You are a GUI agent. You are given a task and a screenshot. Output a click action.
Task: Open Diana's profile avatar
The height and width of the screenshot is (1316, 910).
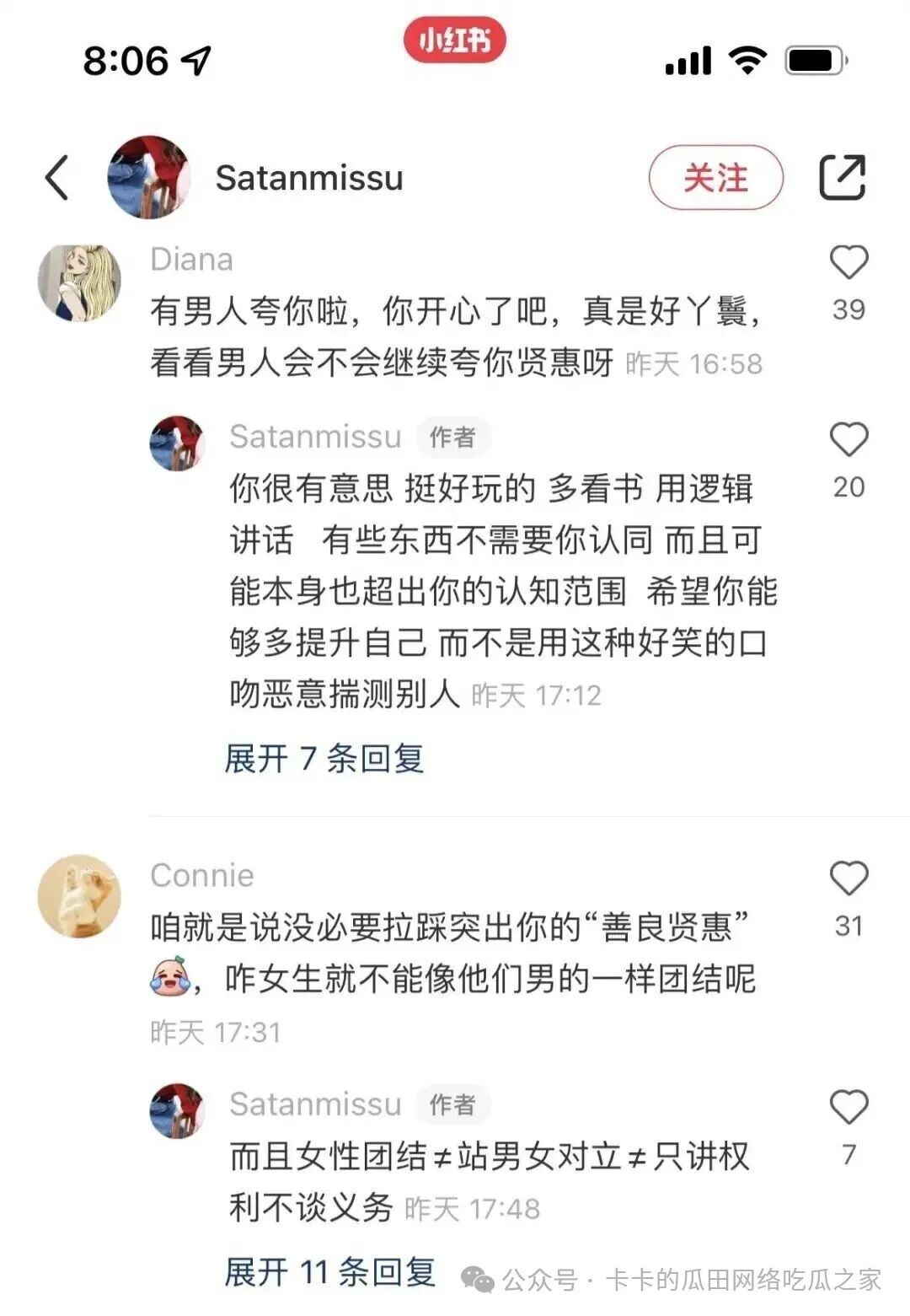80,283
